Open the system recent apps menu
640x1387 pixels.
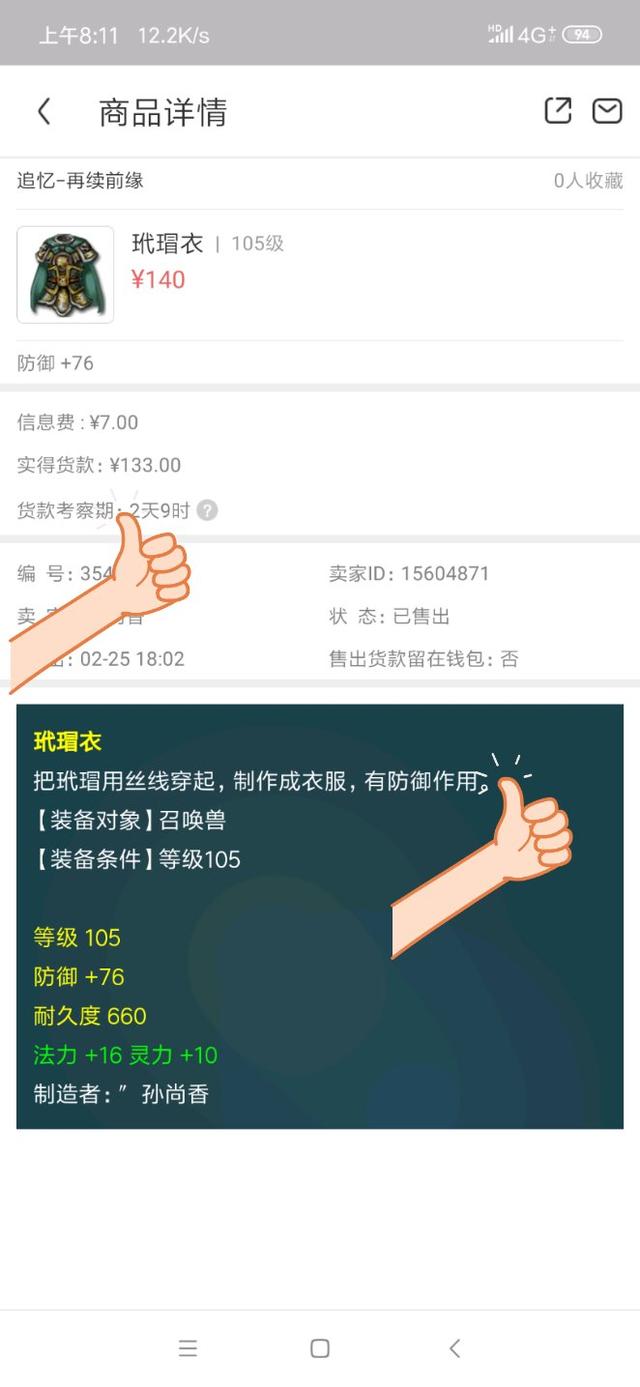188,1348
